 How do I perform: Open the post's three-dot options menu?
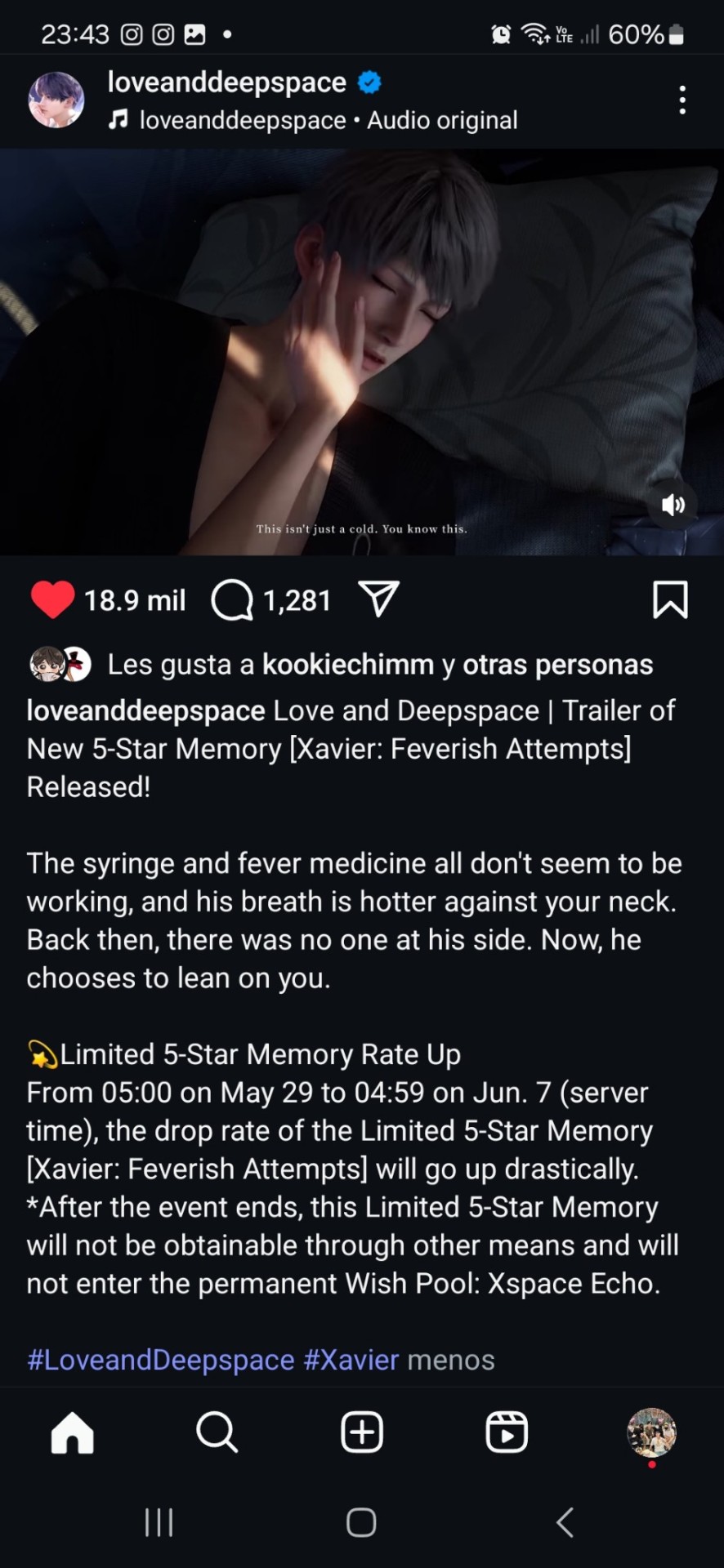(682, 100)
